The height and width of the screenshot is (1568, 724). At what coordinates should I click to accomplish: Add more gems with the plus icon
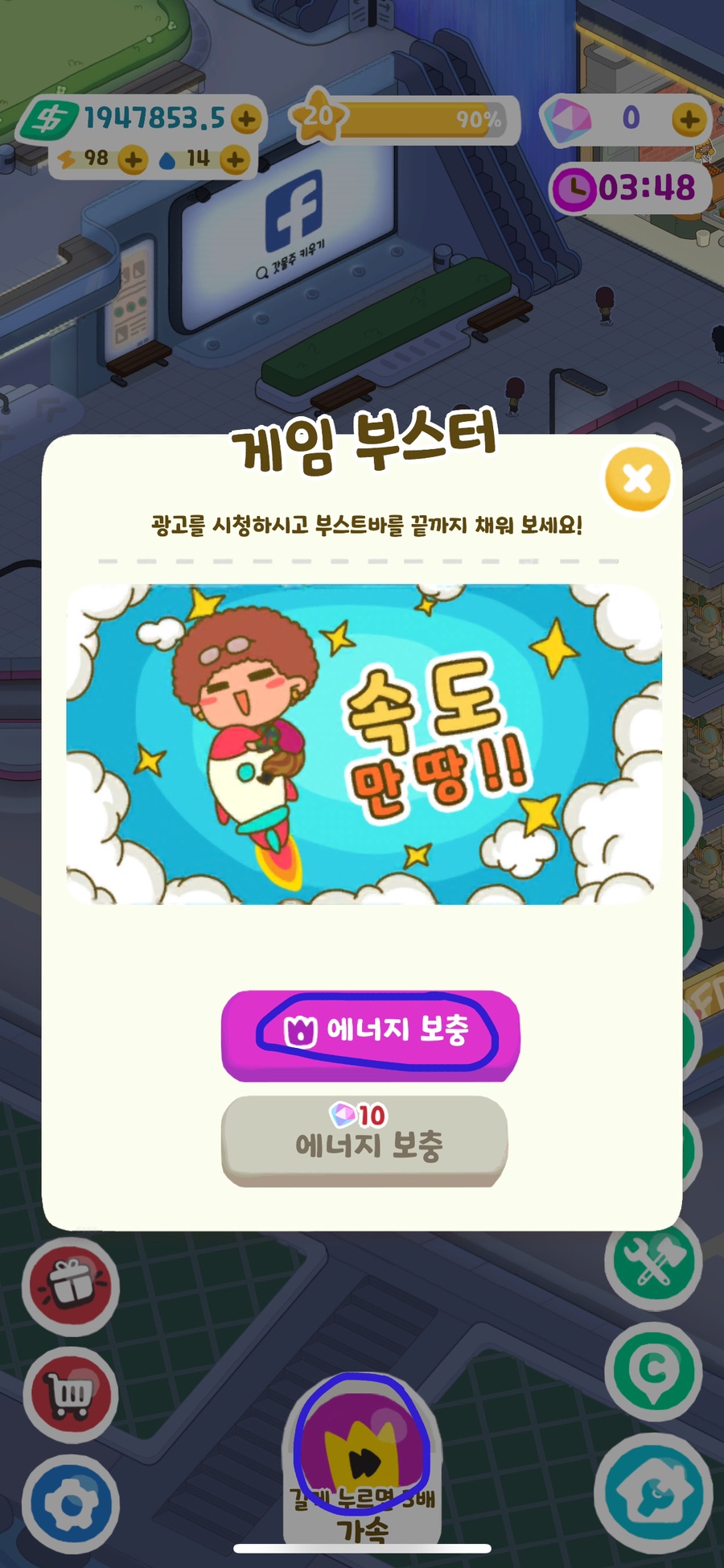tap(689, 120)
